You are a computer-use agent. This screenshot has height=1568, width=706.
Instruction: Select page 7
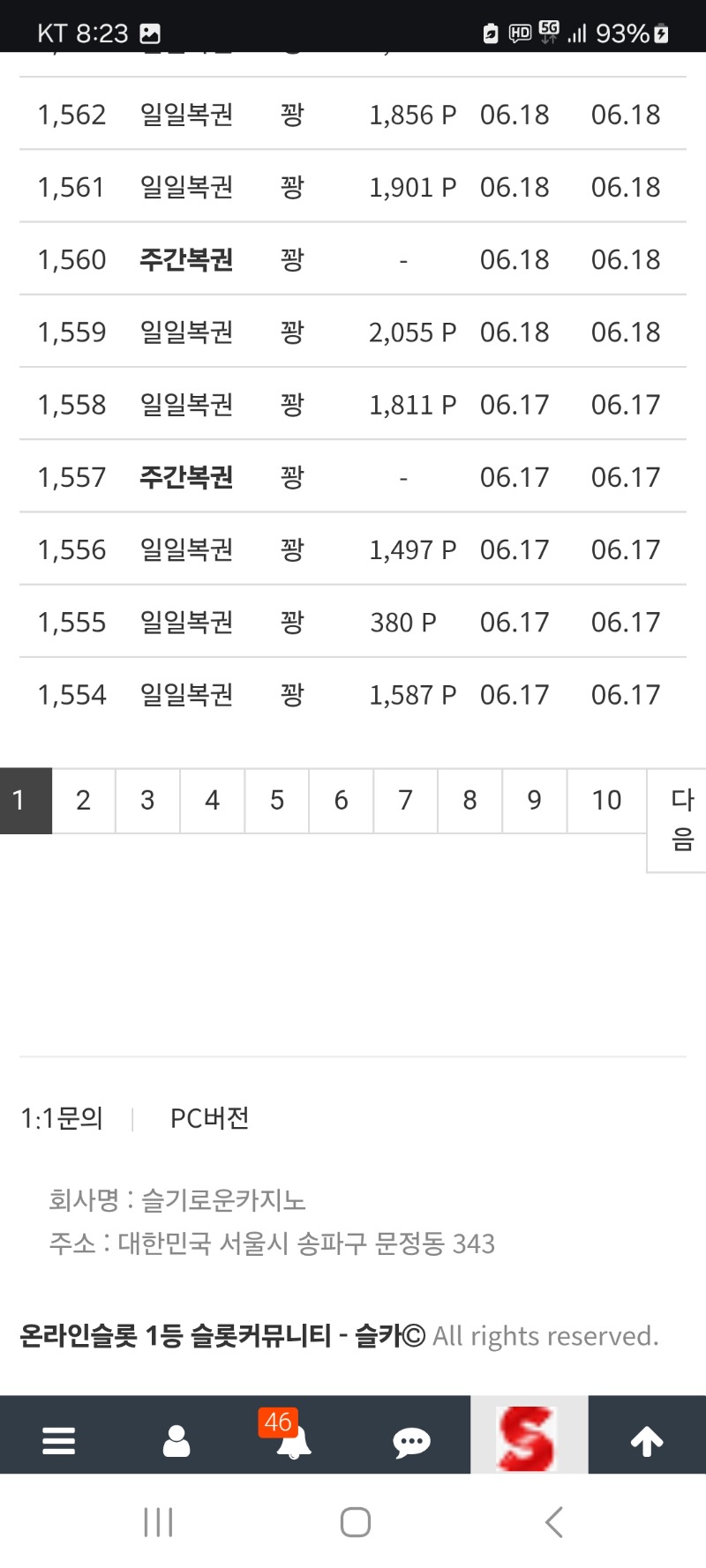coord(405,800)
